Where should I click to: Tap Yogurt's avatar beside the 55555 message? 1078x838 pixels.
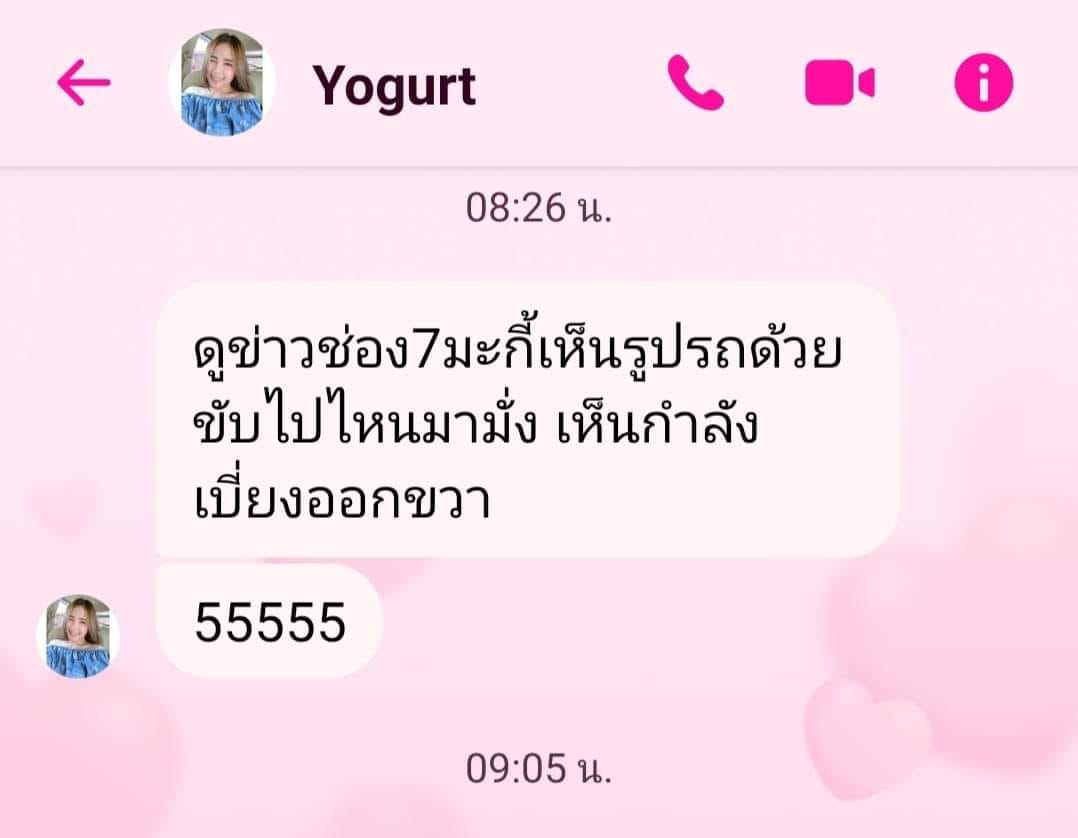(x=78, y=636)
